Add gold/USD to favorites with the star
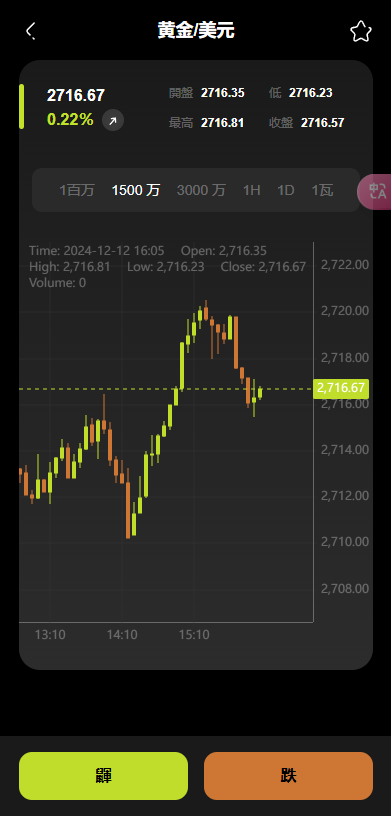 pyautogui.click(x=360, y=31)
